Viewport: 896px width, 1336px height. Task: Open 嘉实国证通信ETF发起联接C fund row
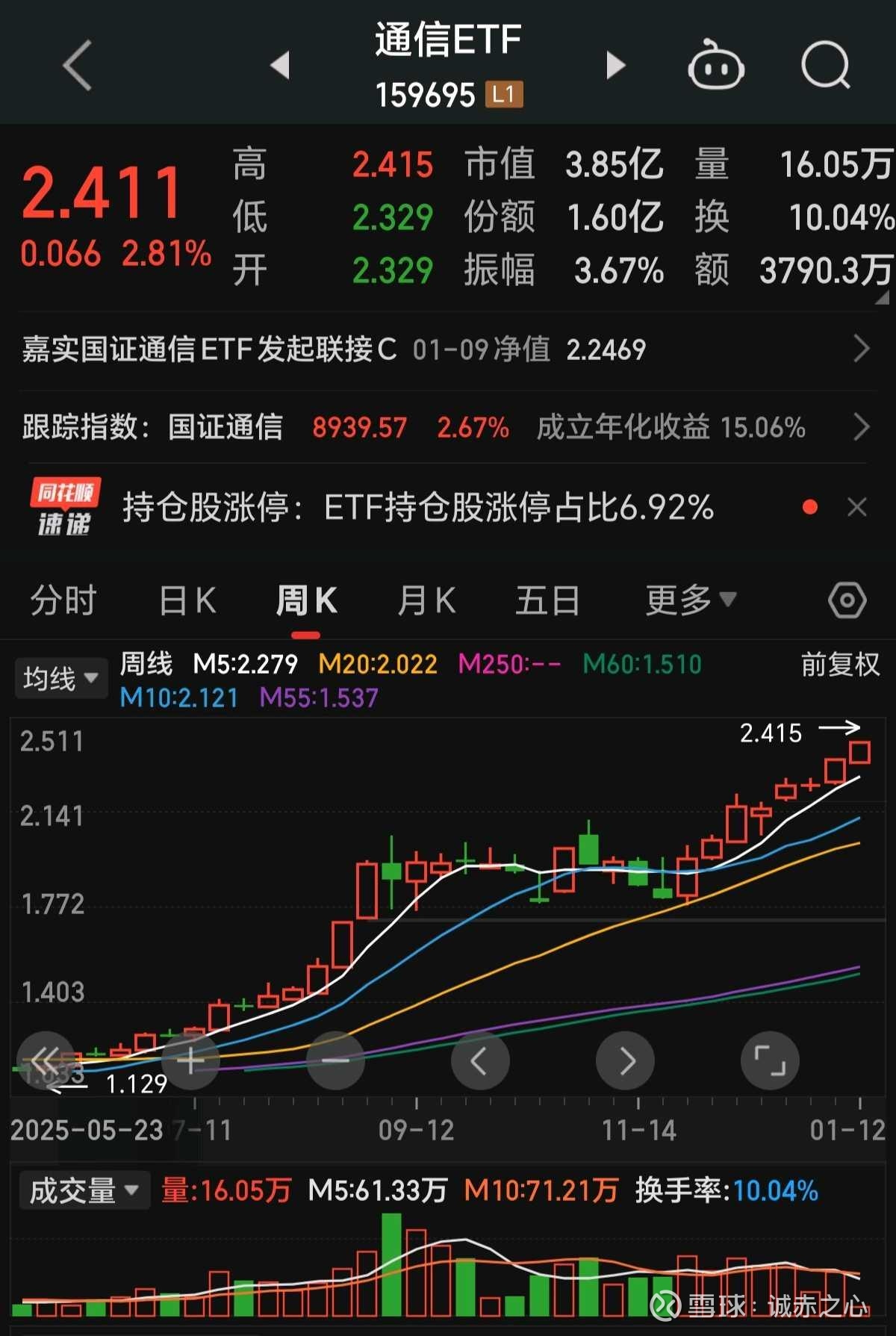(447, 349)
